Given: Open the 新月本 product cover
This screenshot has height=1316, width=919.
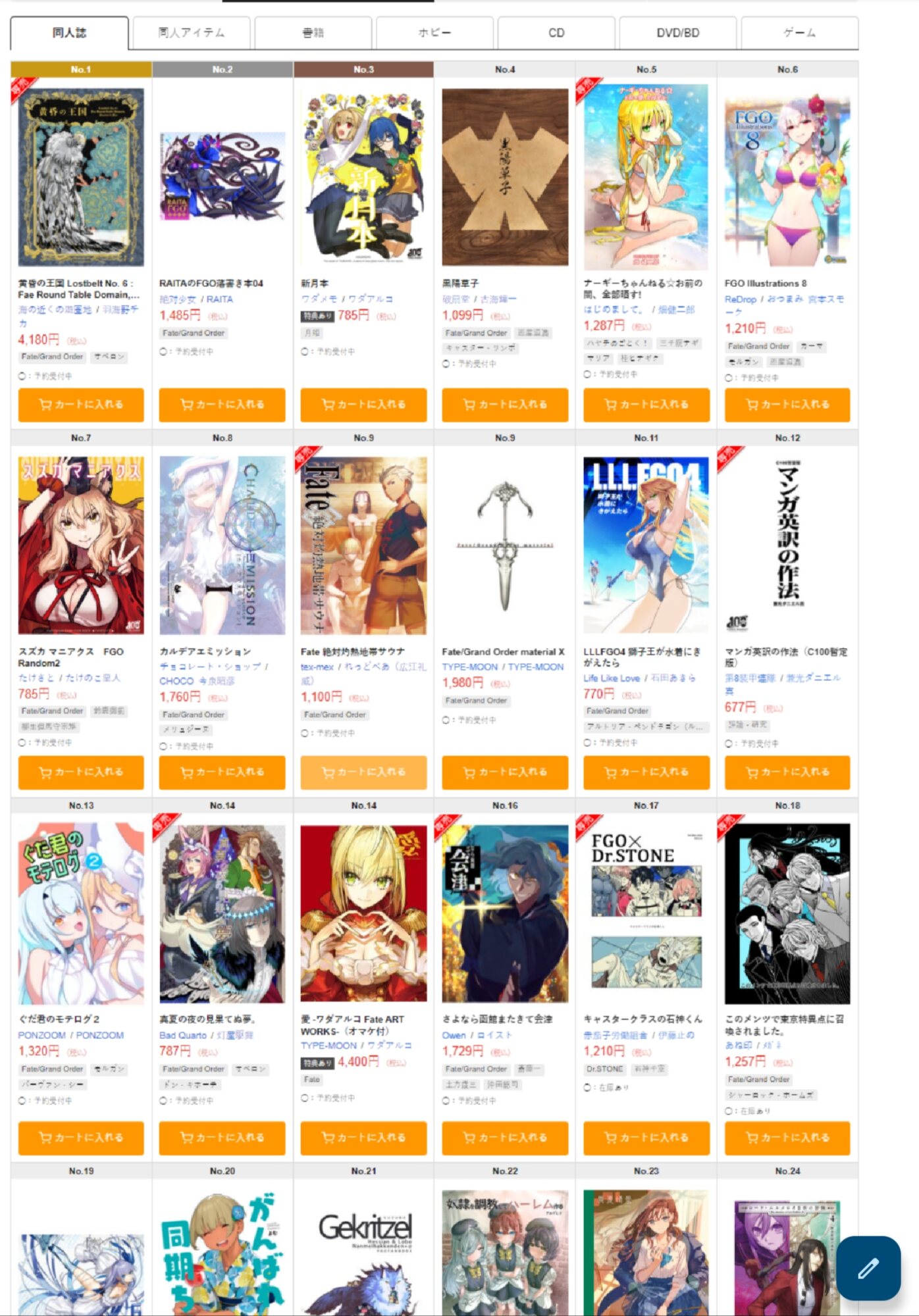Looking at the screenshot, I should click(363, 176).
